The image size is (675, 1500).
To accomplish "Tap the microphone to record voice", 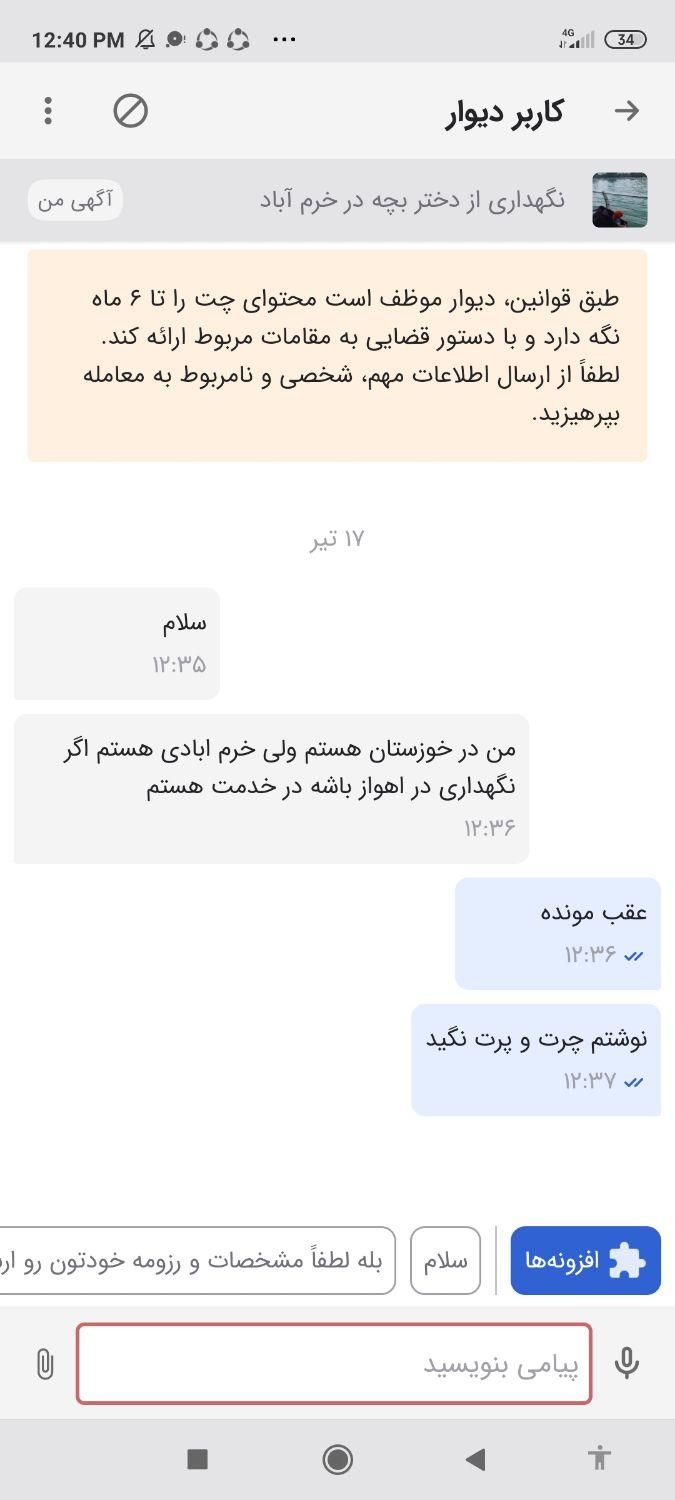I will (627, 1364).
